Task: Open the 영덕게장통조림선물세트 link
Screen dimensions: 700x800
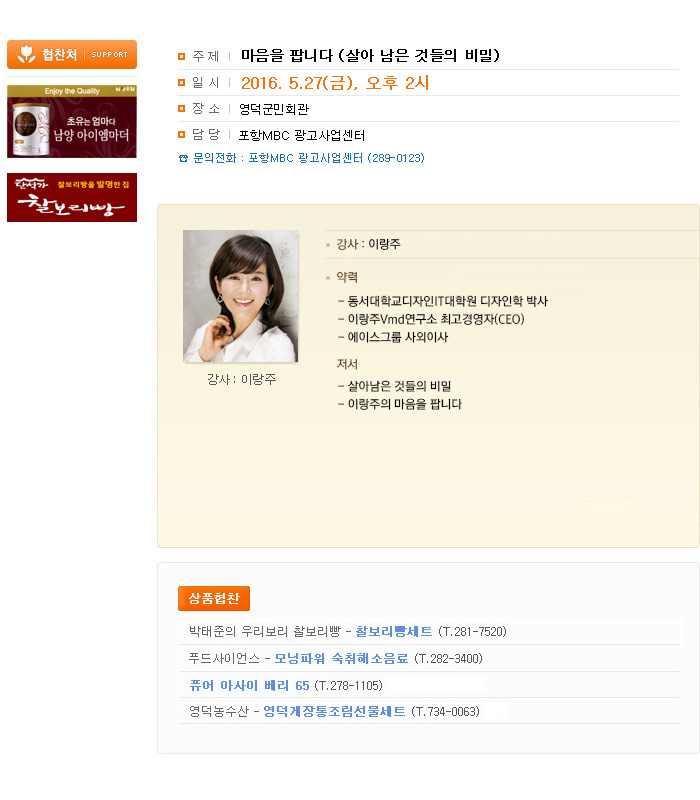Action: [x=334, y=712]
